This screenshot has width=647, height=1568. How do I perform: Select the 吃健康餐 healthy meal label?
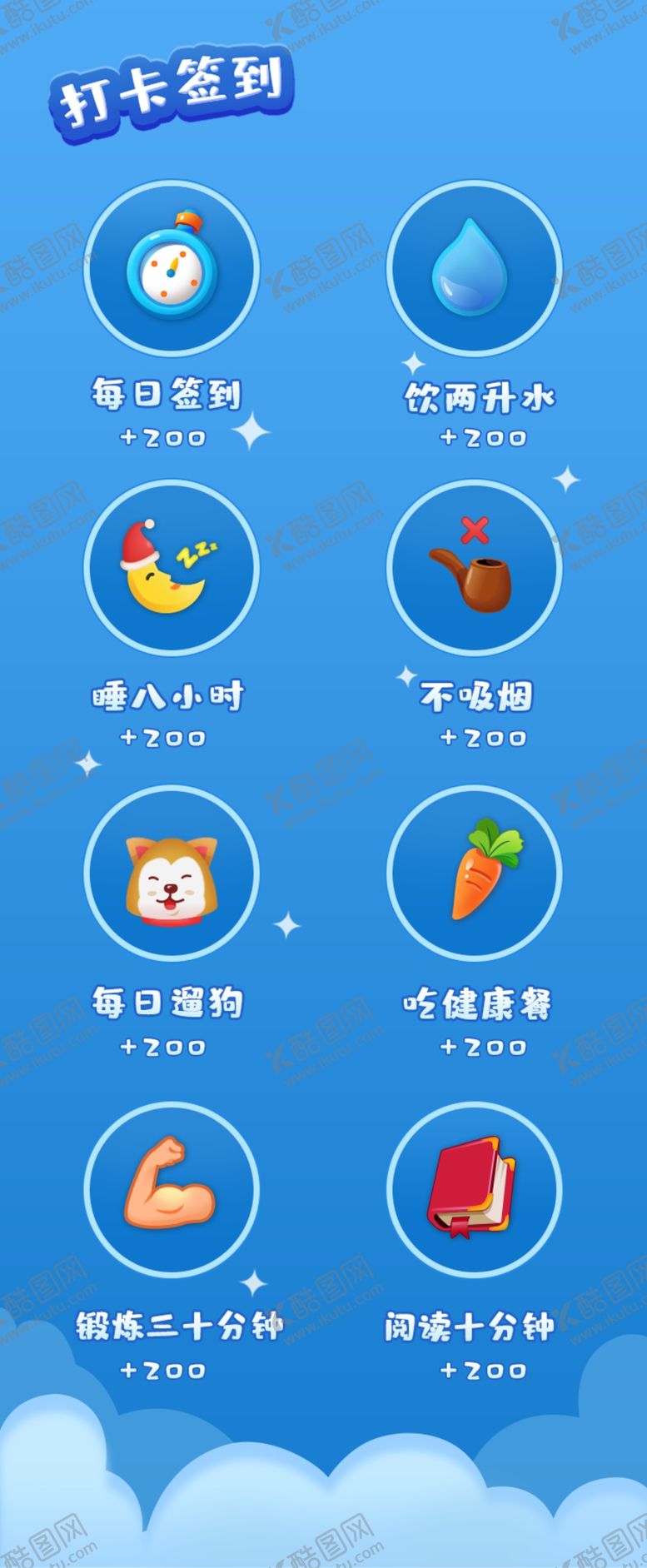(x=475, y=1003)
